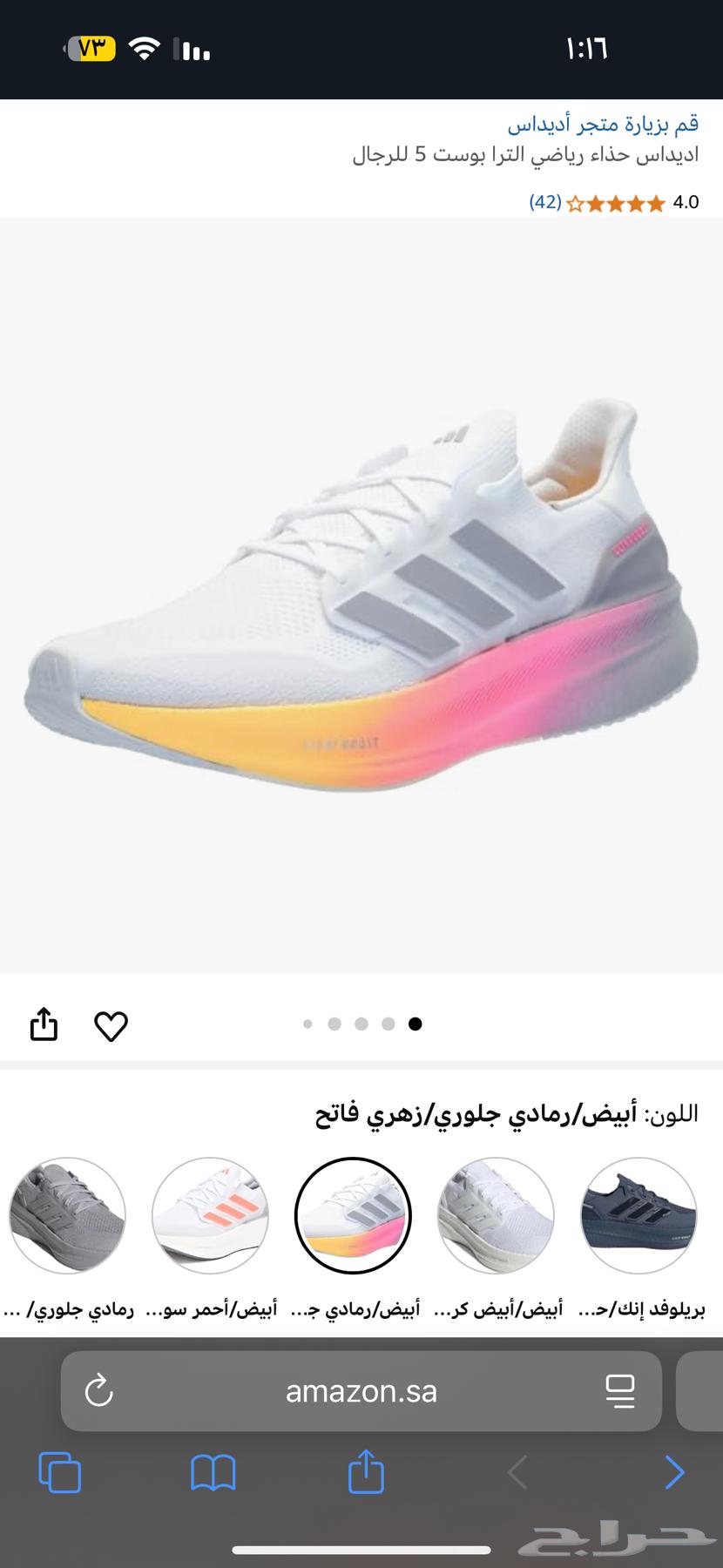Open the reader/page format menu
This screenshot has width=723, height=1568.
(x=620, y=1391)
